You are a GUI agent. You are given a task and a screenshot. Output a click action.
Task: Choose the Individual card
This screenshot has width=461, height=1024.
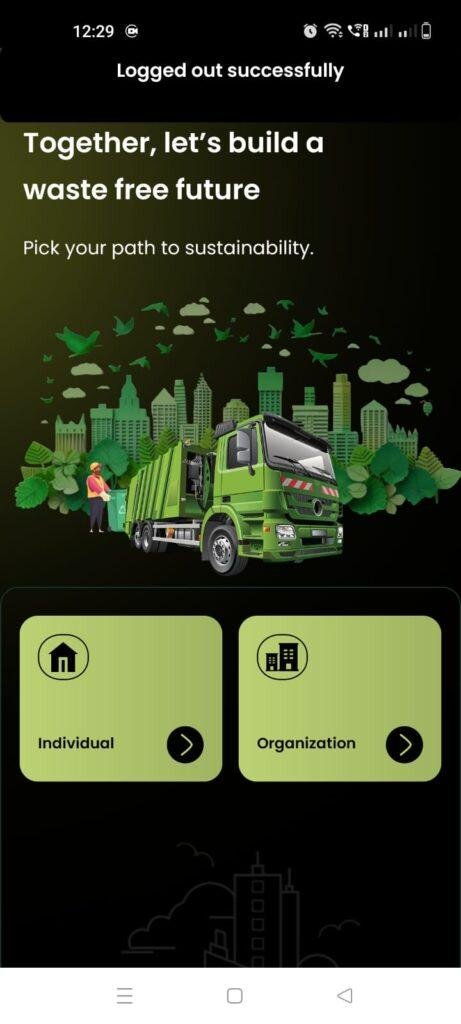pos(121,698)
